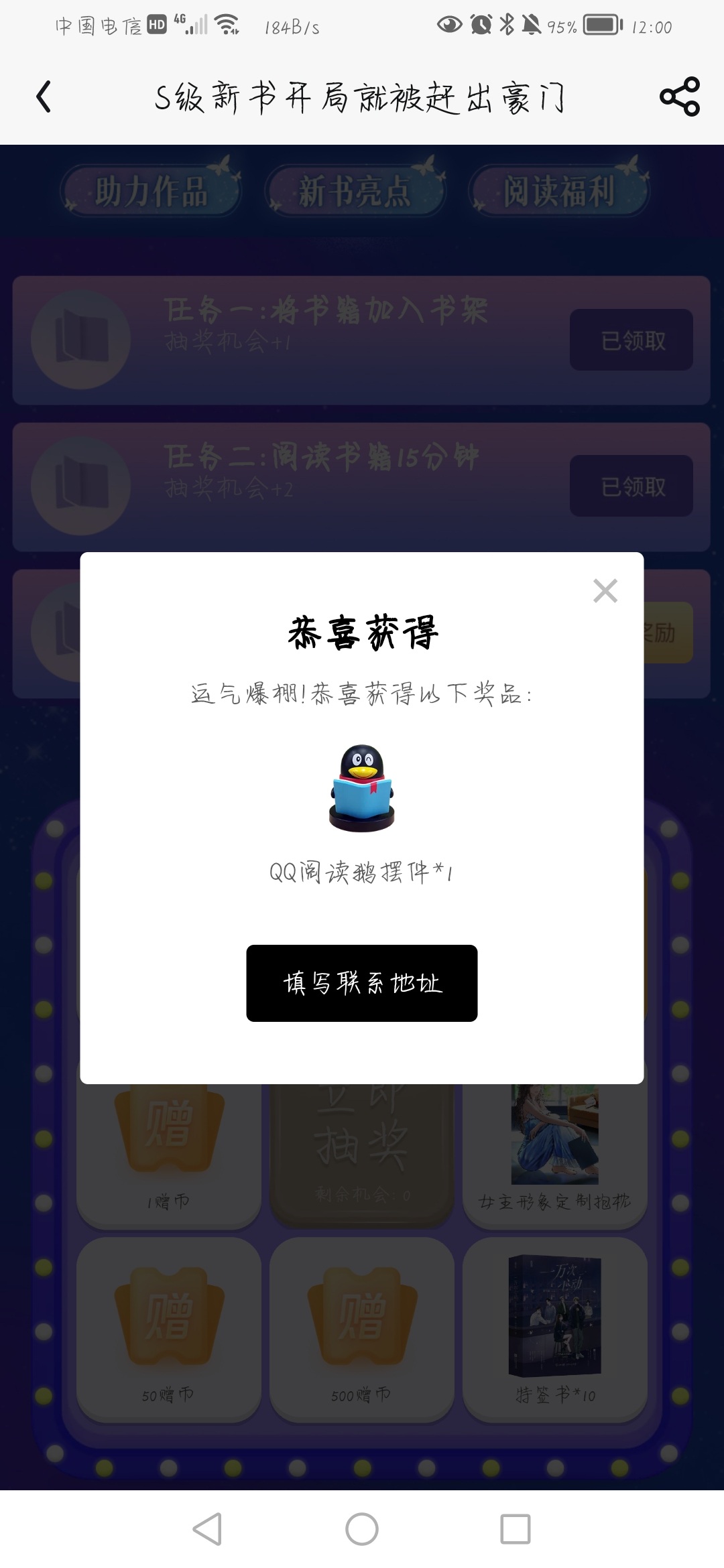Tap 填写联系地址 to enter shipping address
The image size is (724, 1568).
[x=361, y=983]
